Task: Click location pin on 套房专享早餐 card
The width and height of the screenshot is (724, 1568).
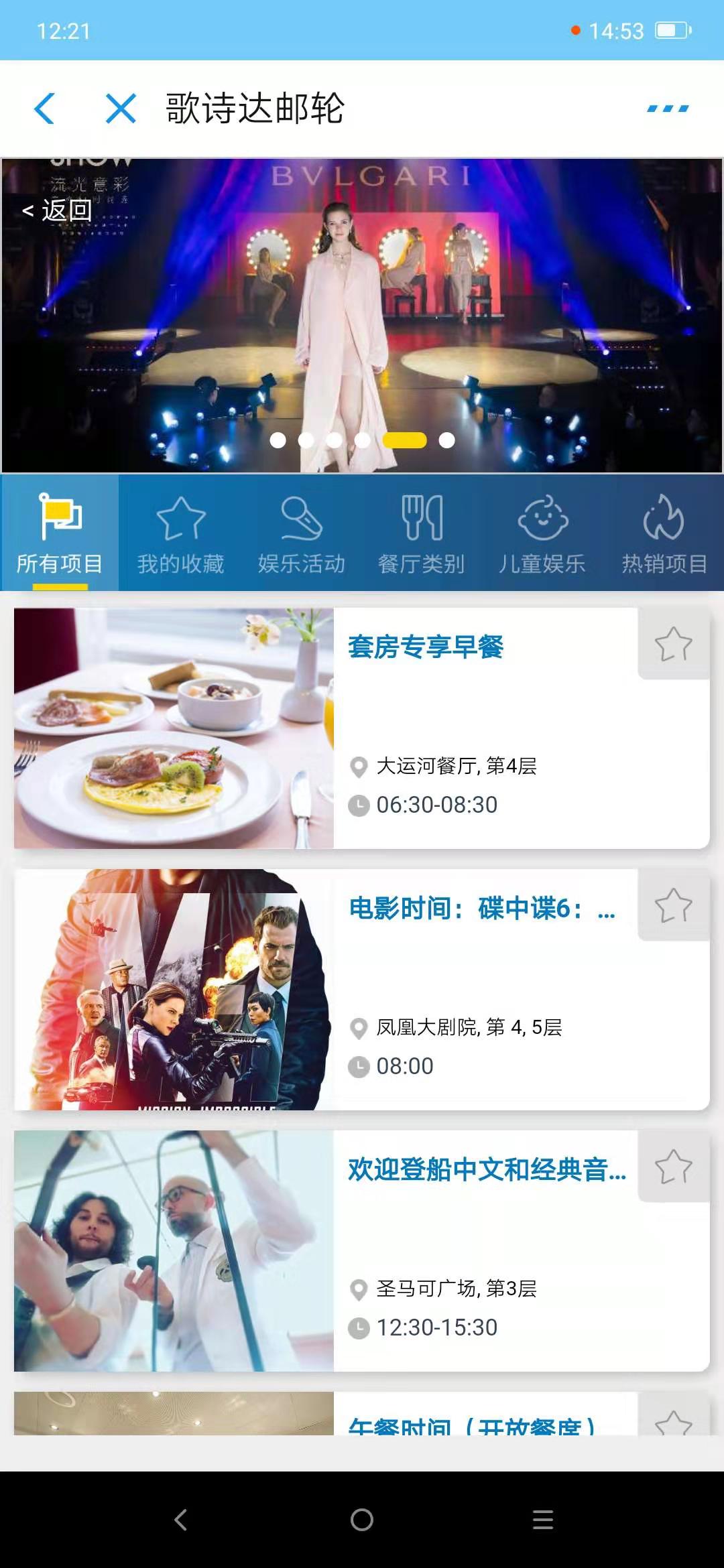Action: pos(360,767)
